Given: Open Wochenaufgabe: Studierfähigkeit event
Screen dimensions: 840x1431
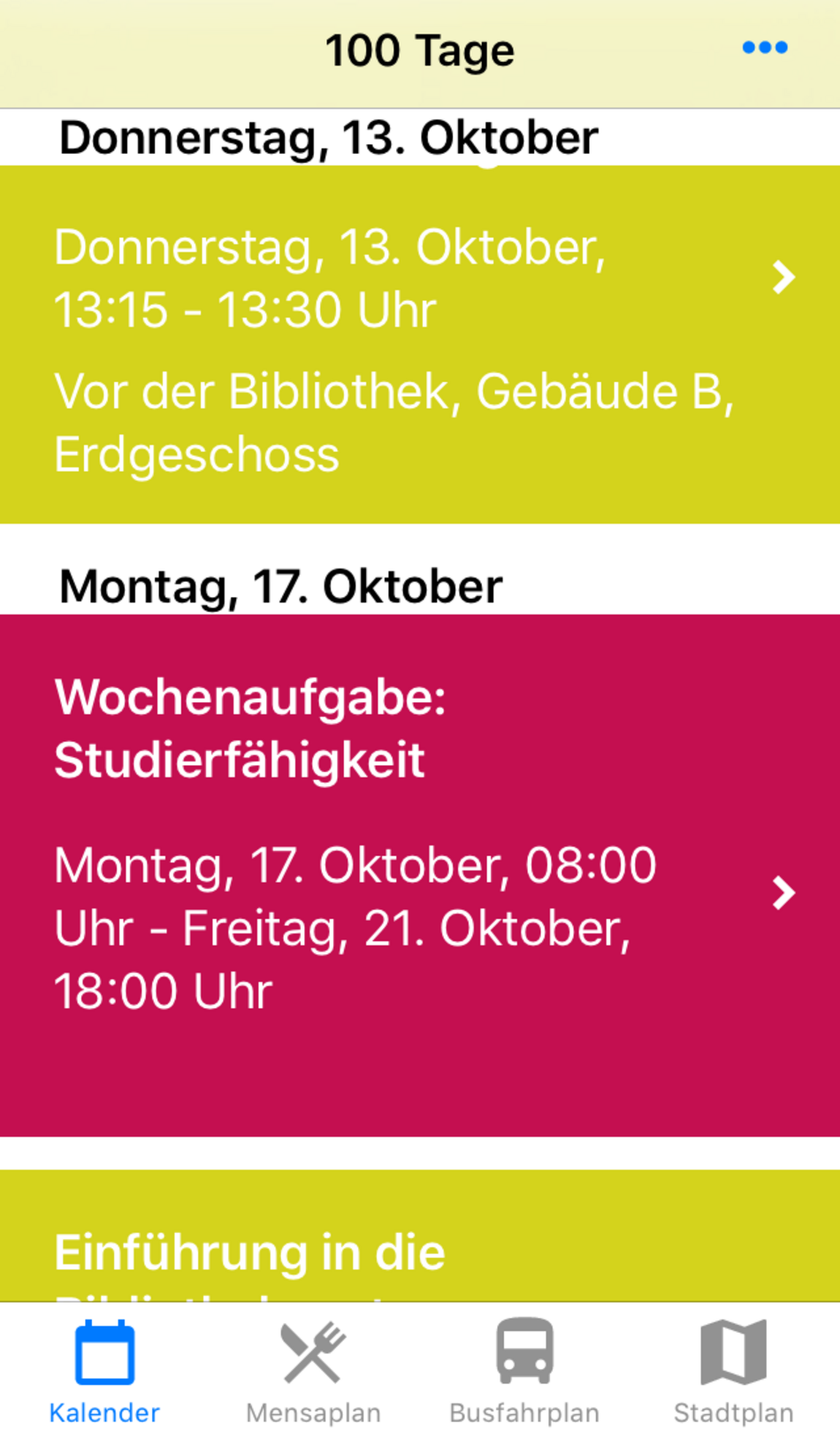Looking at the screenshot, I should (420, 876).
